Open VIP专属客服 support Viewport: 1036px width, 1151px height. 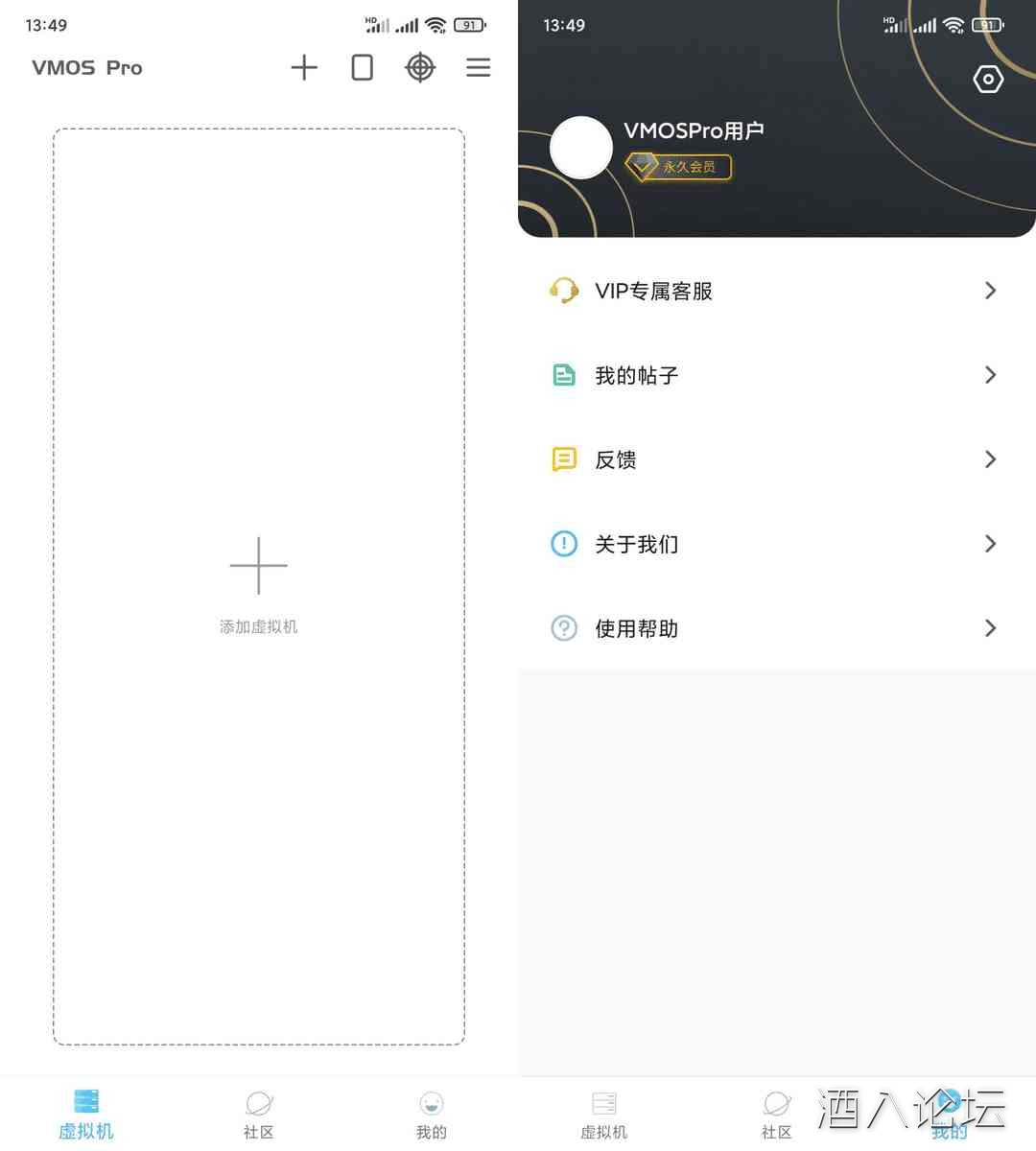click(x=775, y=291)
